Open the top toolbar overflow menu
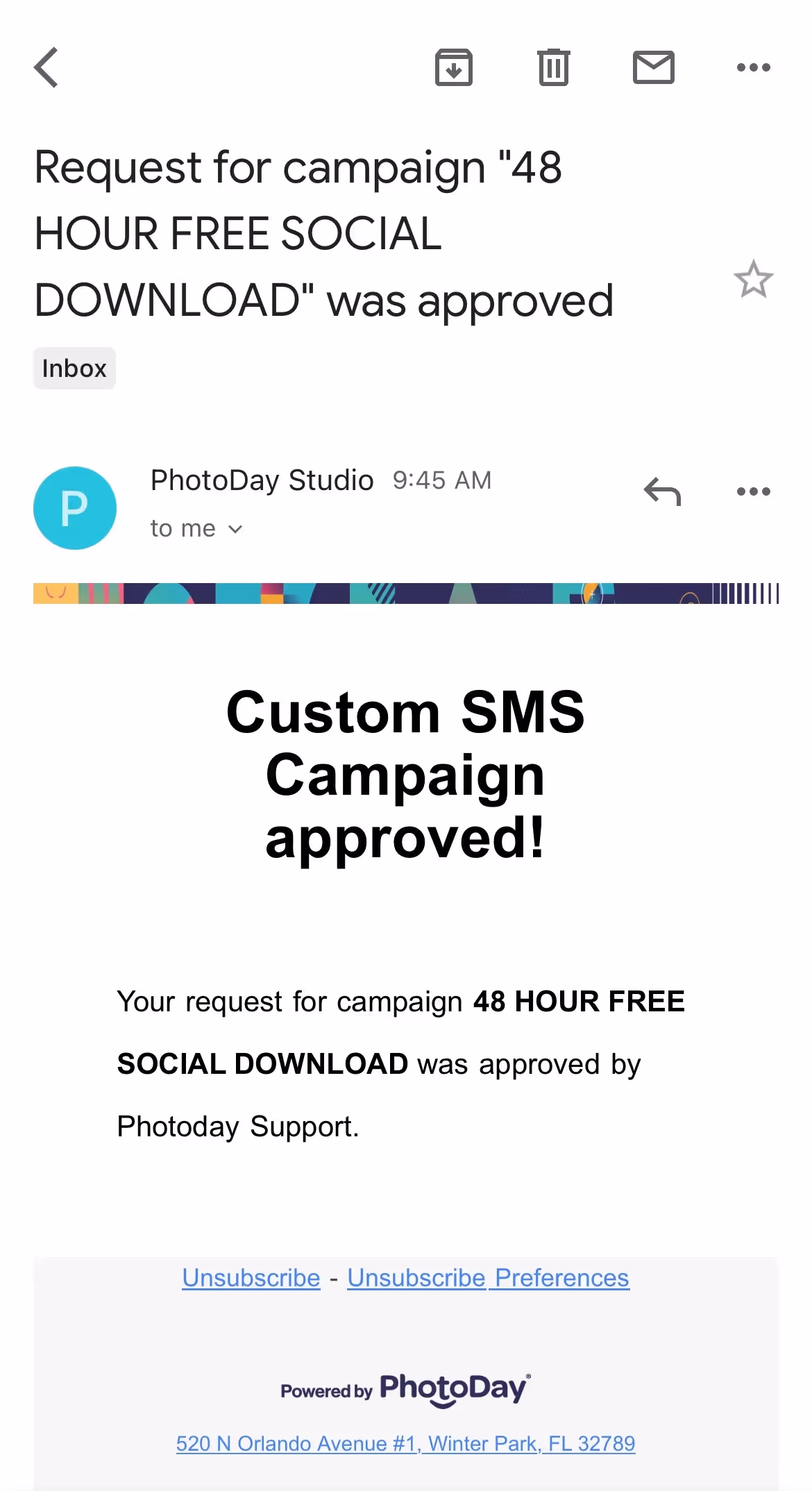 [x=754, y=67]
